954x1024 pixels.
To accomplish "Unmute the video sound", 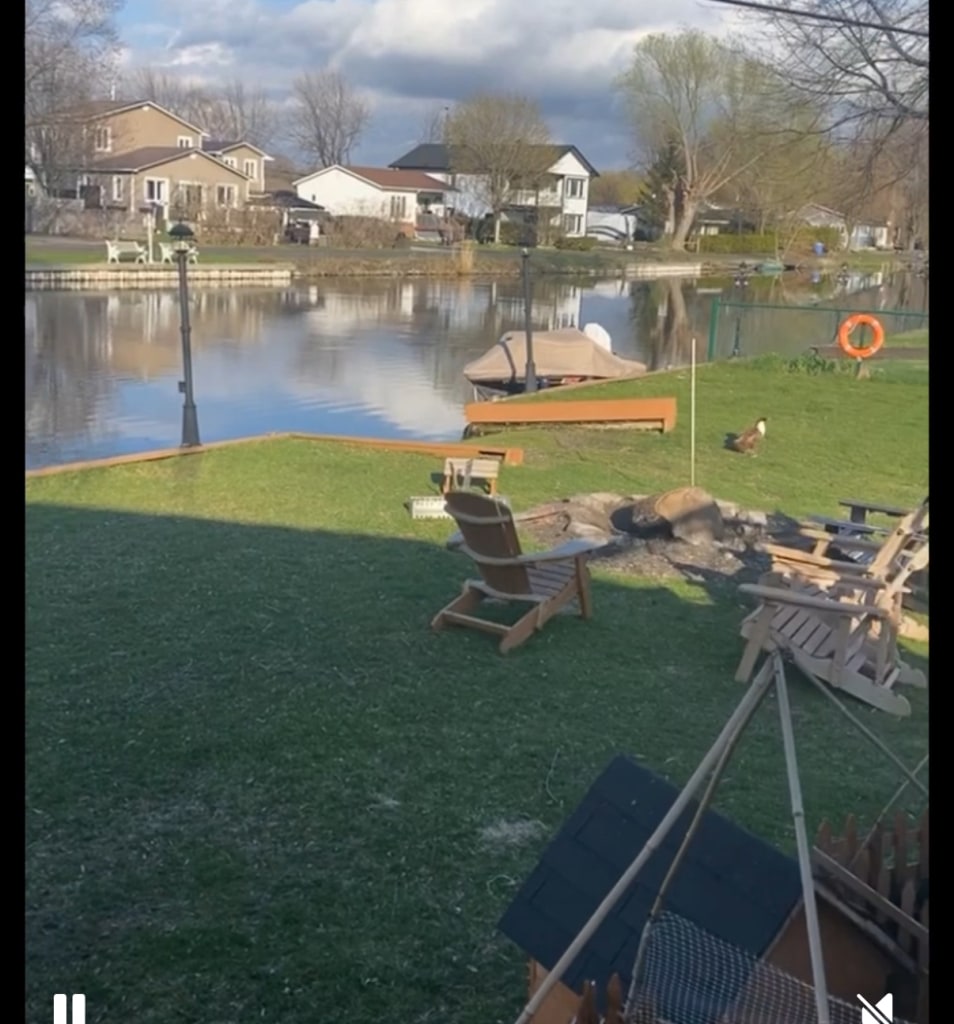I will [x=875, y=1007].
